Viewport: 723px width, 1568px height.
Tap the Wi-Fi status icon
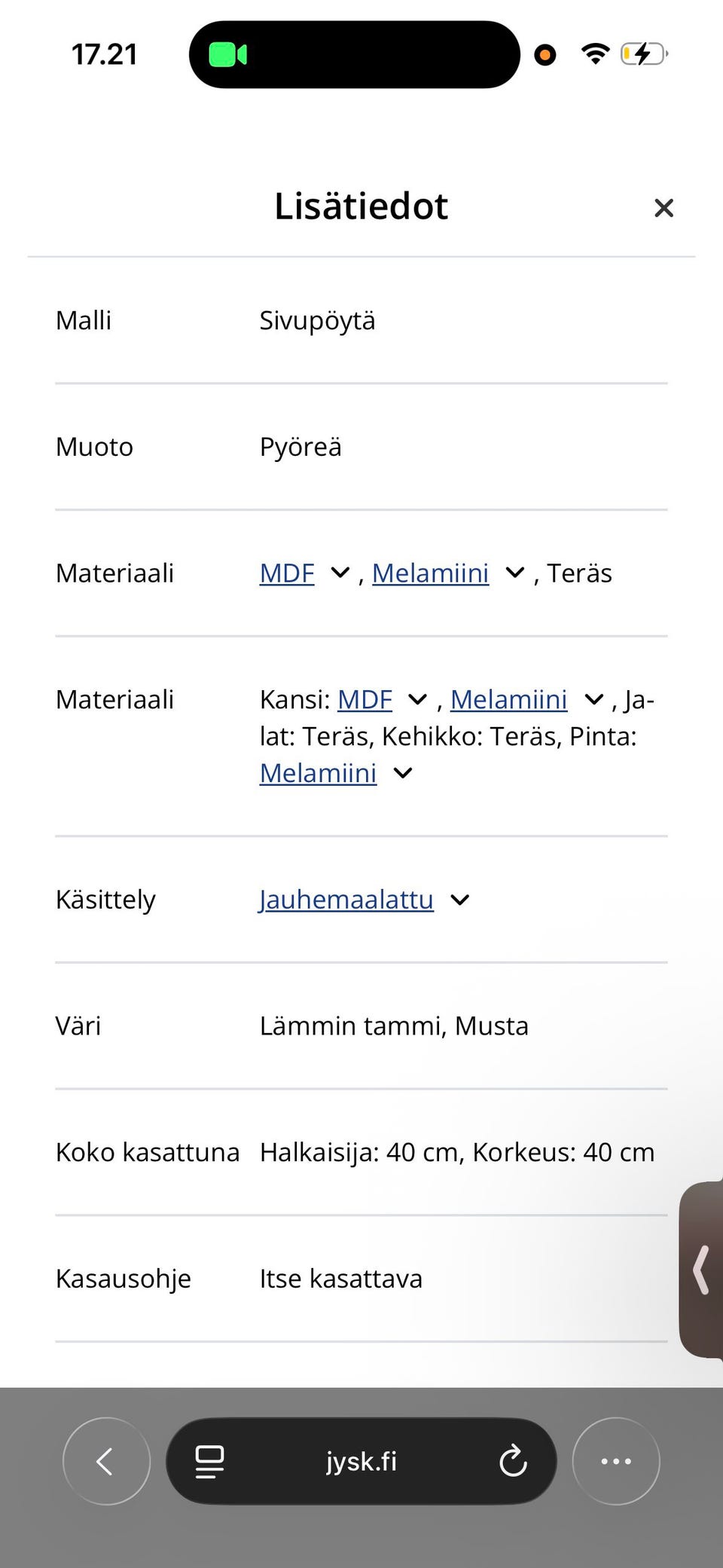pyautogui.click(x=594, y=53)
